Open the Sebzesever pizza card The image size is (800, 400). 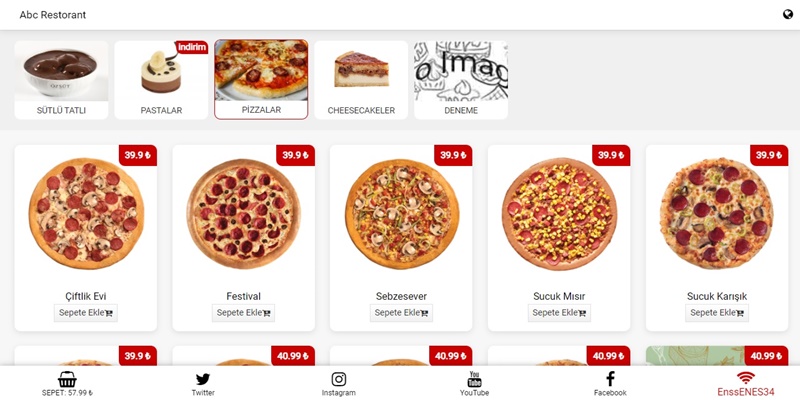click(x=401, y=215)
